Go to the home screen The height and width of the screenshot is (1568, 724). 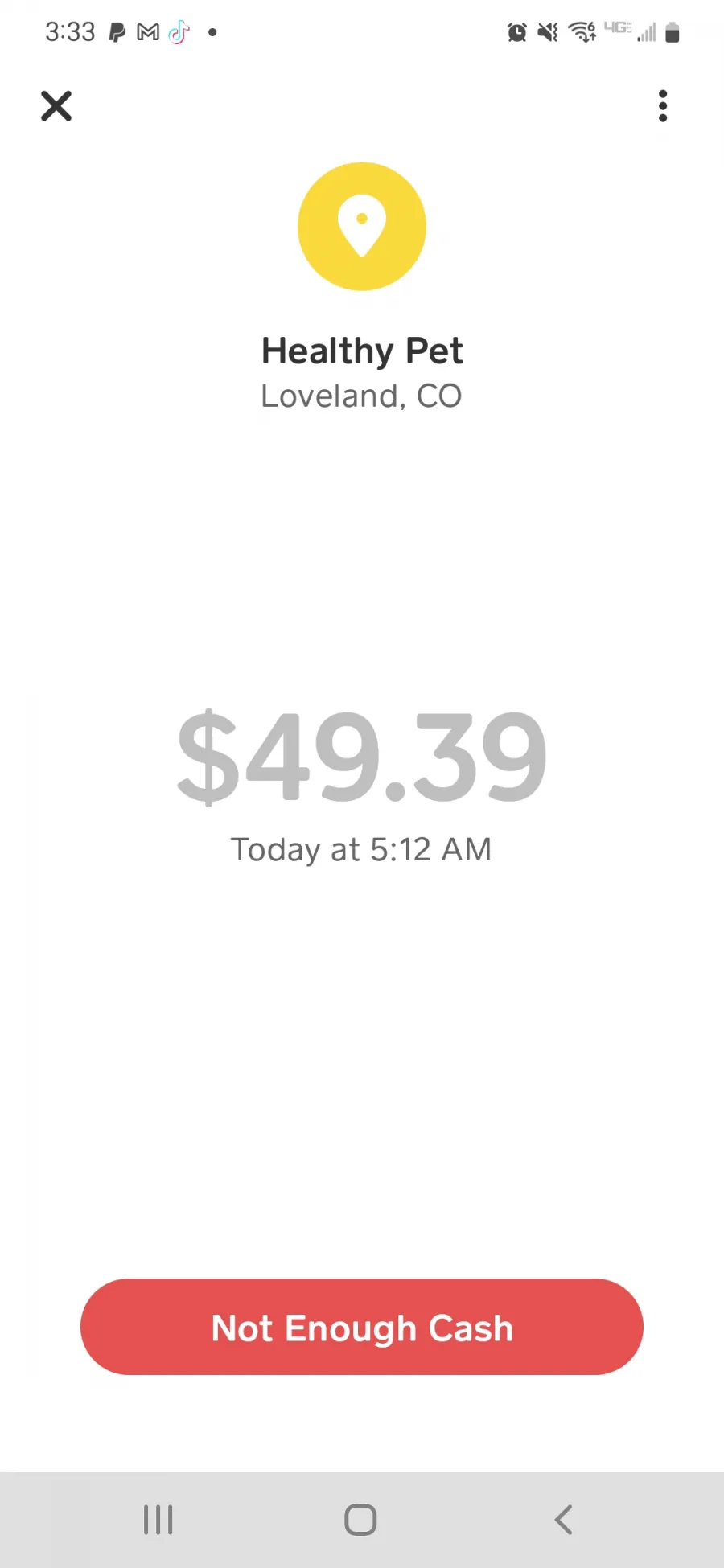pos(360,1520)
